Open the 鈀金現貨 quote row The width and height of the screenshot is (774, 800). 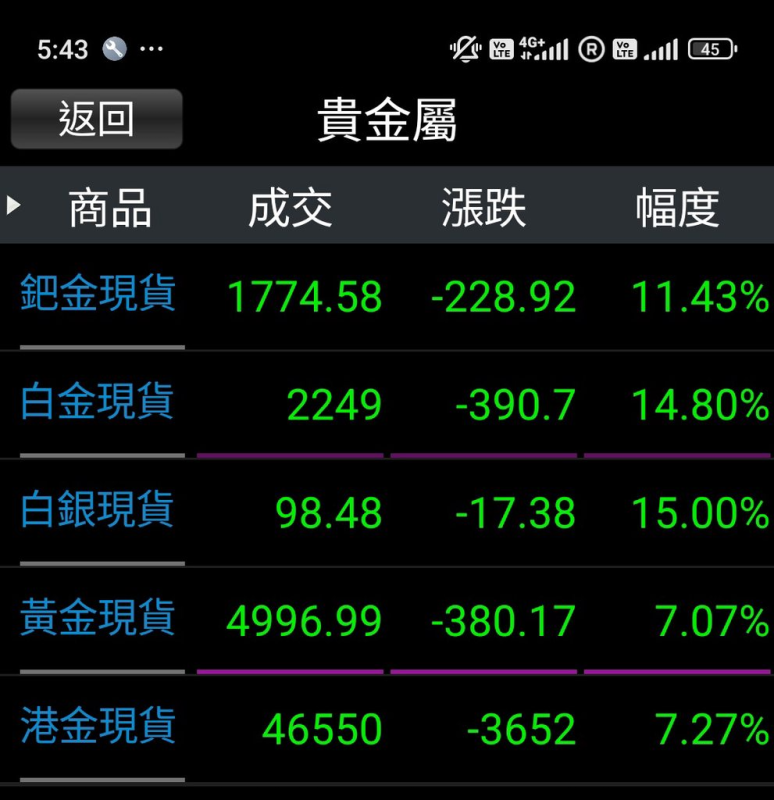(98, 296)
